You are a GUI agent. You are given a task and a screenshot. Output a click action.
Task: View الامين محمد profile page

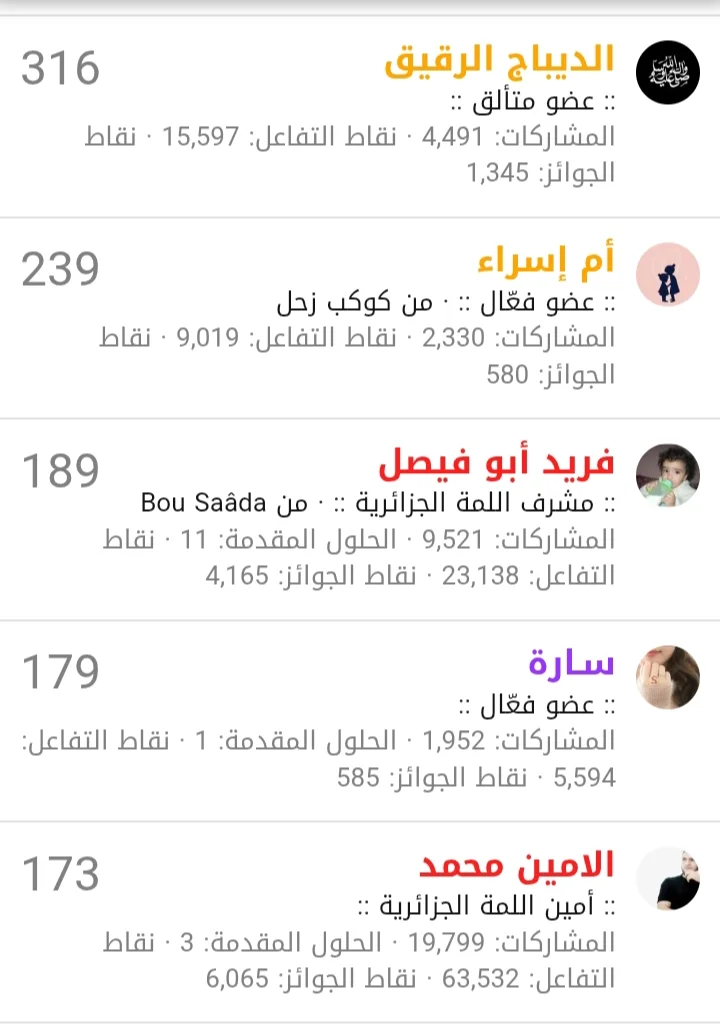click(516, 865)
